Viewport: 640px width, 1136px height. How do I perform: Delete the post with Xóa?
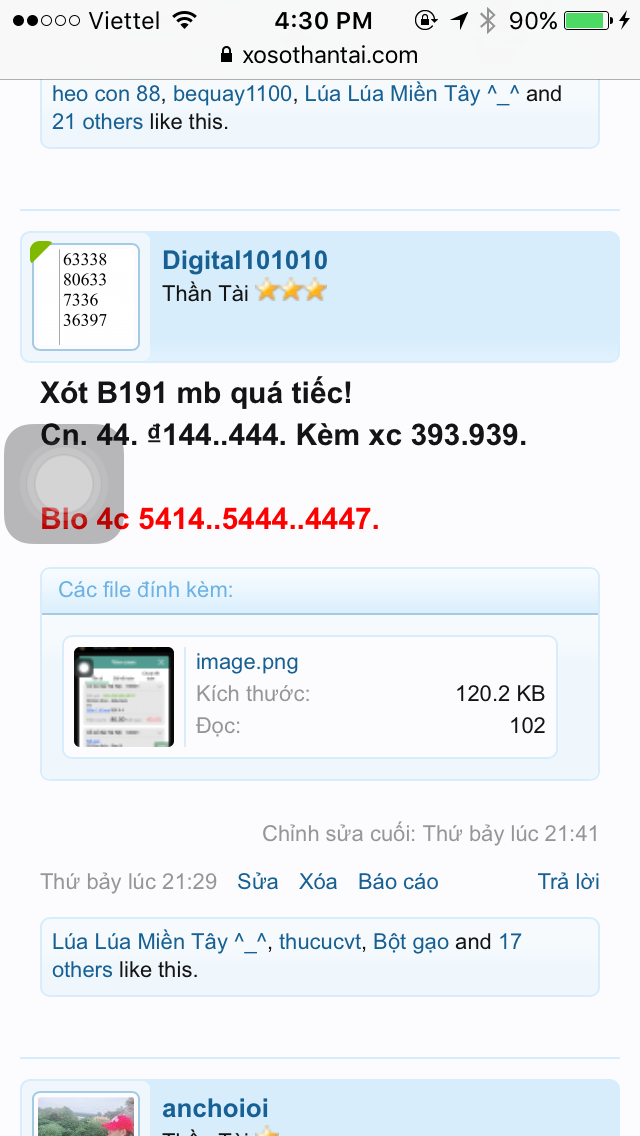pos(318,882)
